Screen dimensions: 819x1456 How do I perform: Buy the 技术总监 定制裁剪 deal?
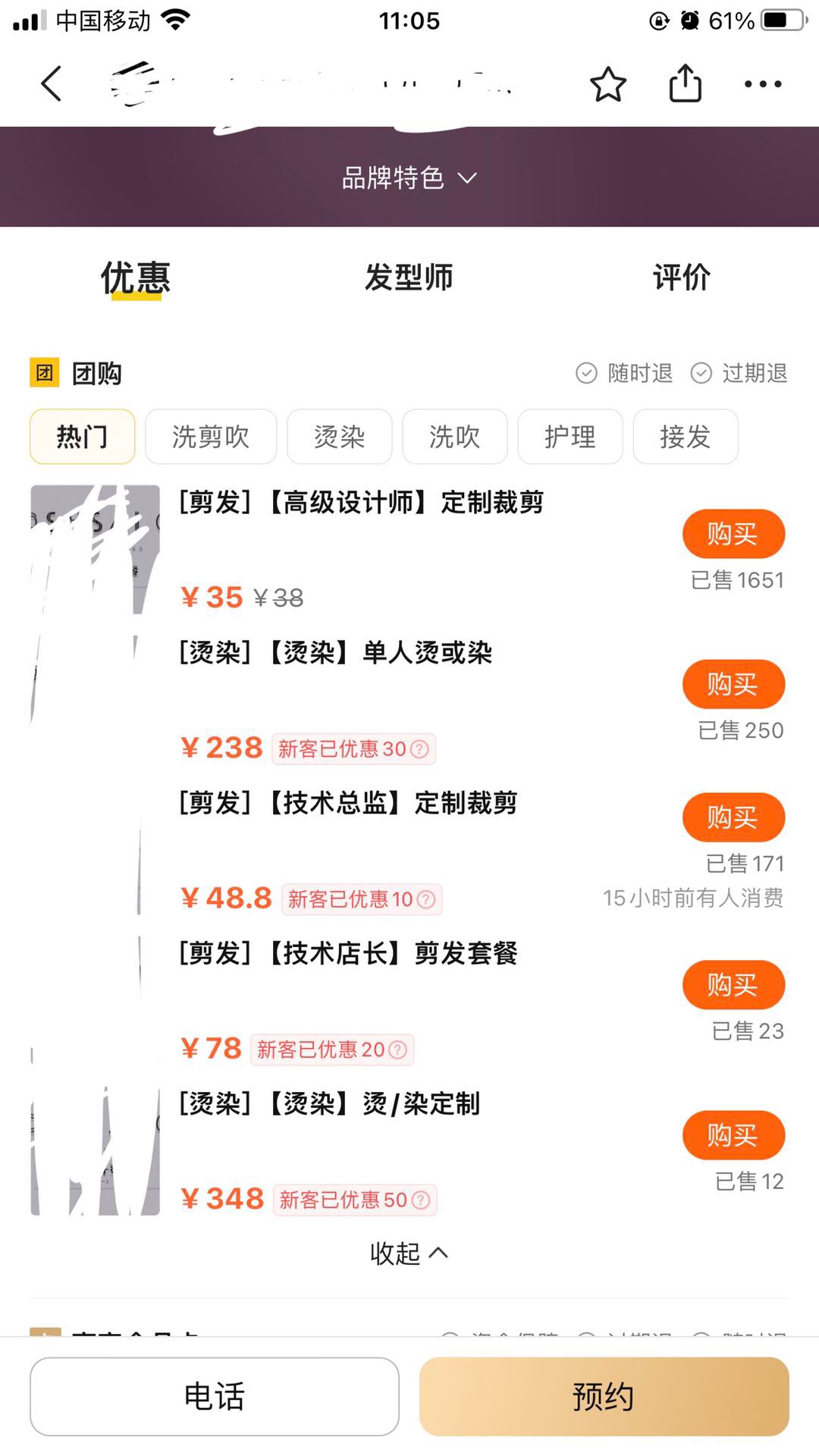tap(733, 817)
